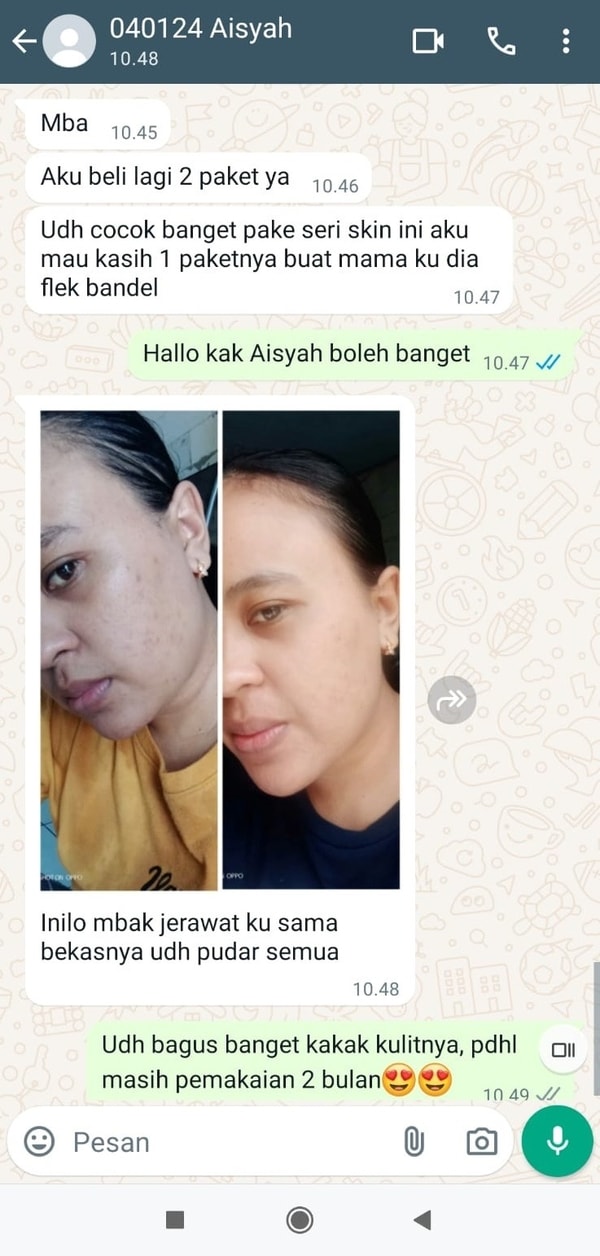Tap the system back triangle
Screen dimensions: 600x1256
422,1219
